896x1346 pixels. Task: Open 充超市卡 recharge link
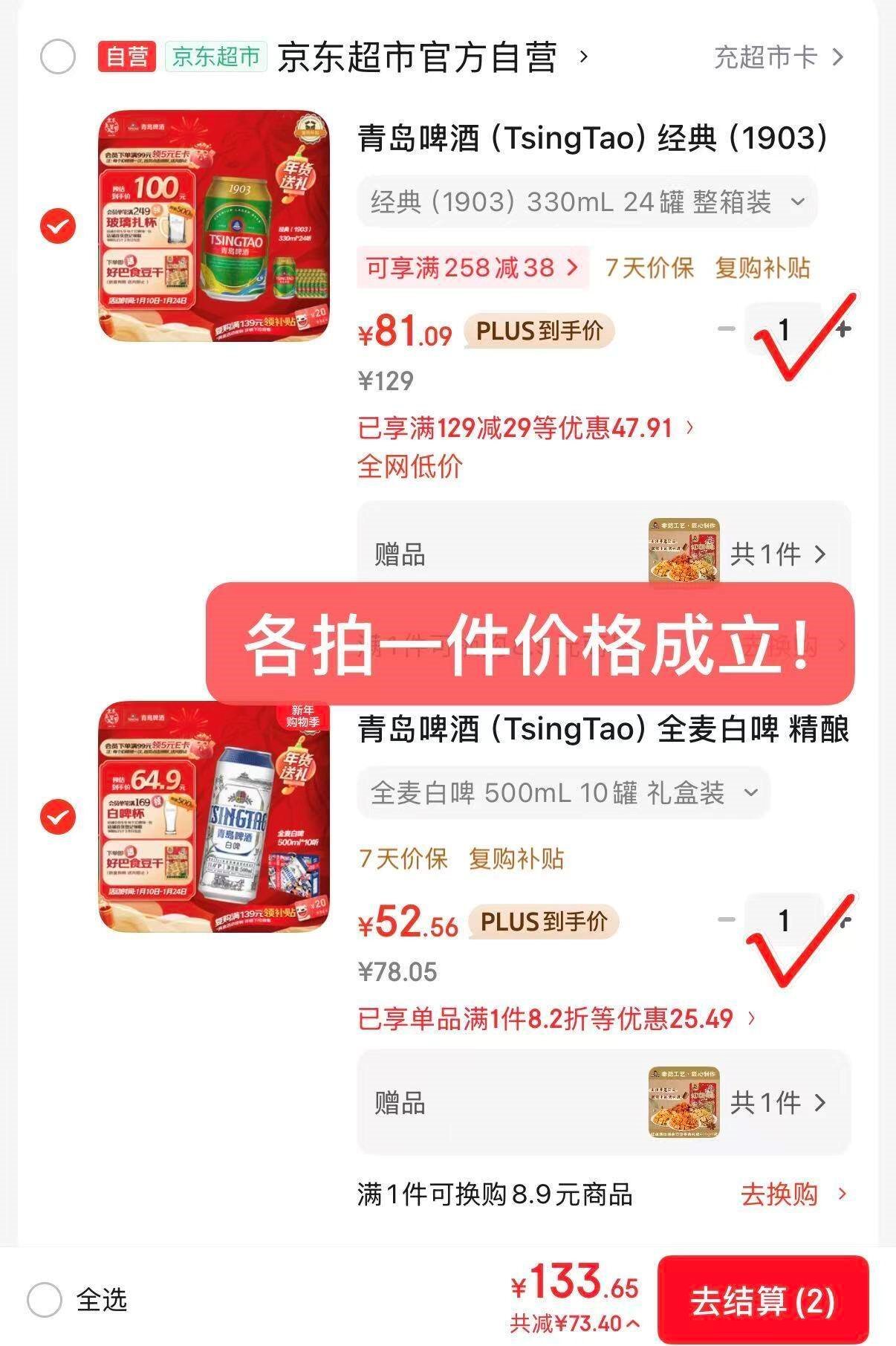click(778, 57)
